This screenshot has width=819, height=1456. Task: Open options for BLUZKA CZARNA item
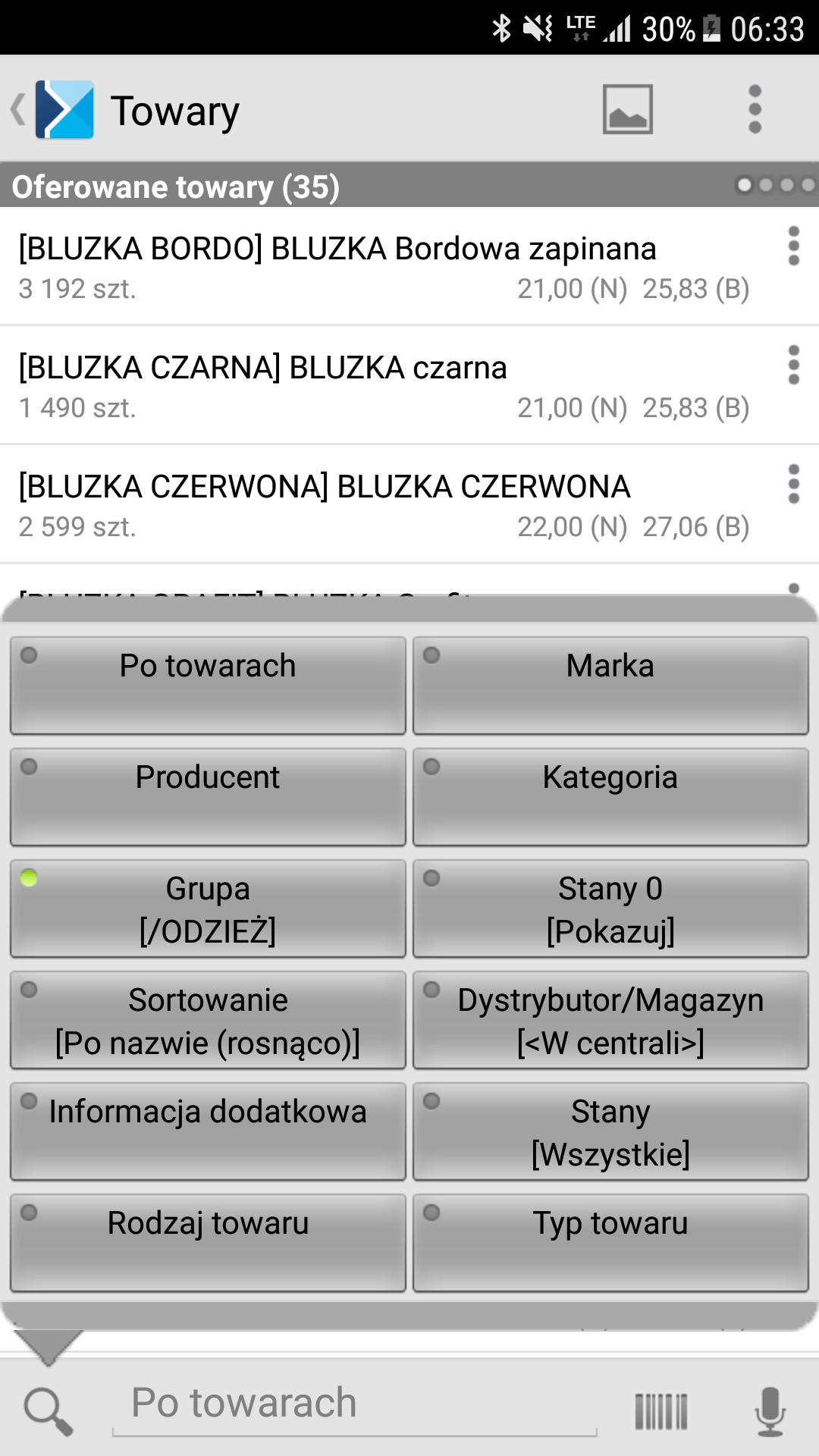[x=793, y=366]
